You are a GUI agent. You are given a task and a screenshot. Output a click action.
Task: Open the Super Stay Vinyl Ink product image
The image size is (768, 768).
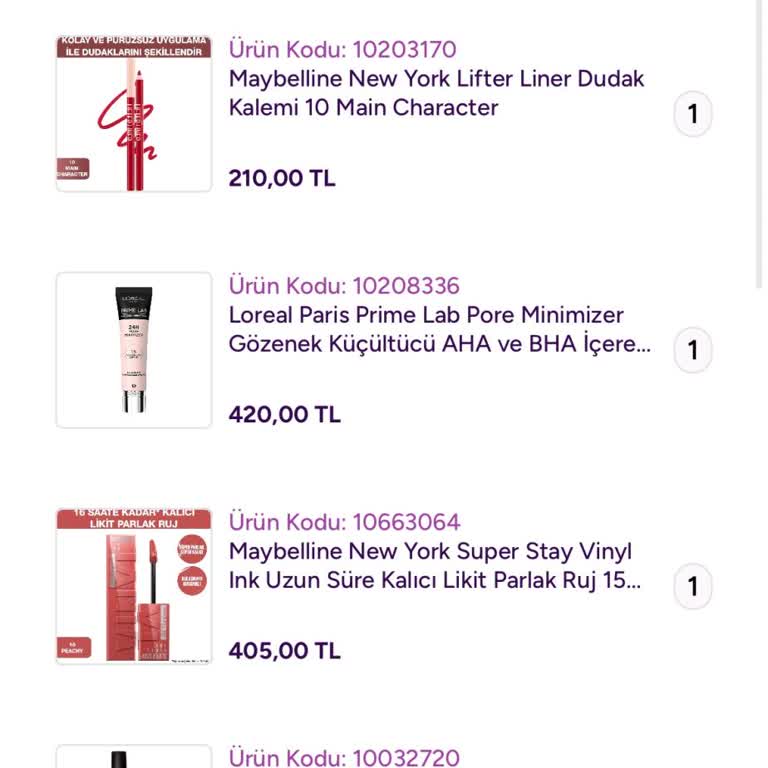point(134,586)
